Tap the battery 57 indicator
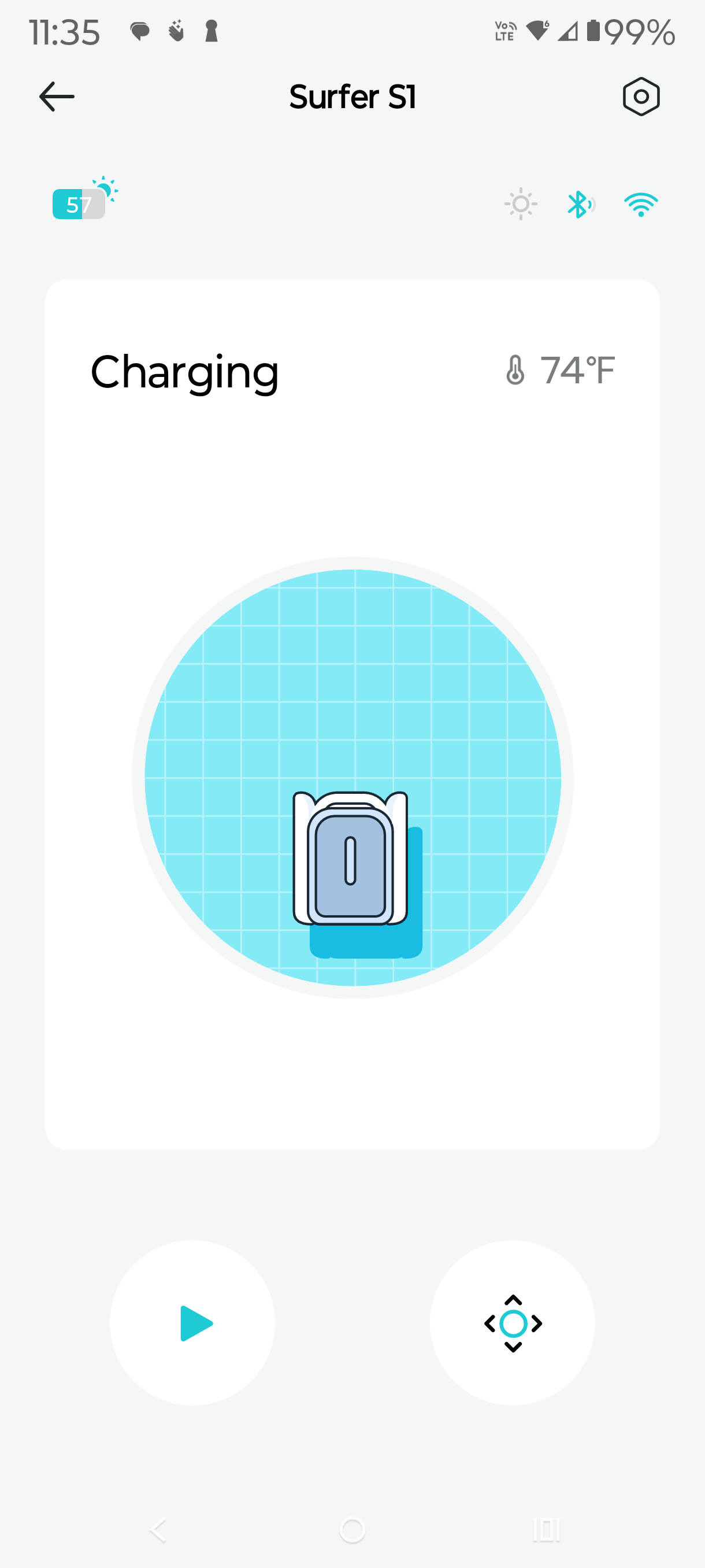The image size is (705, 1568). tap(80, 204)
